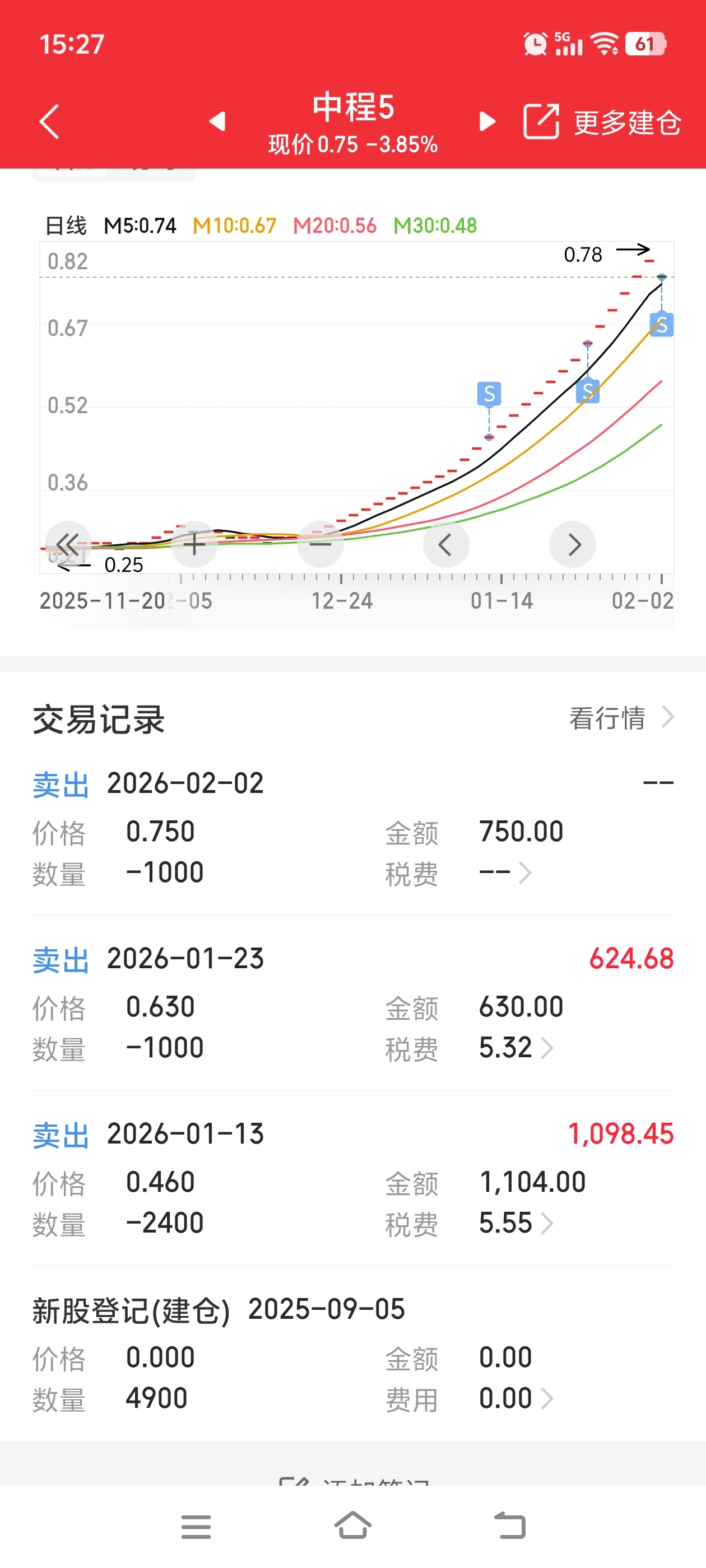Zoom in the chart with plus button
This screenshot has width=706, height=1568.
[x=194, y=544]
